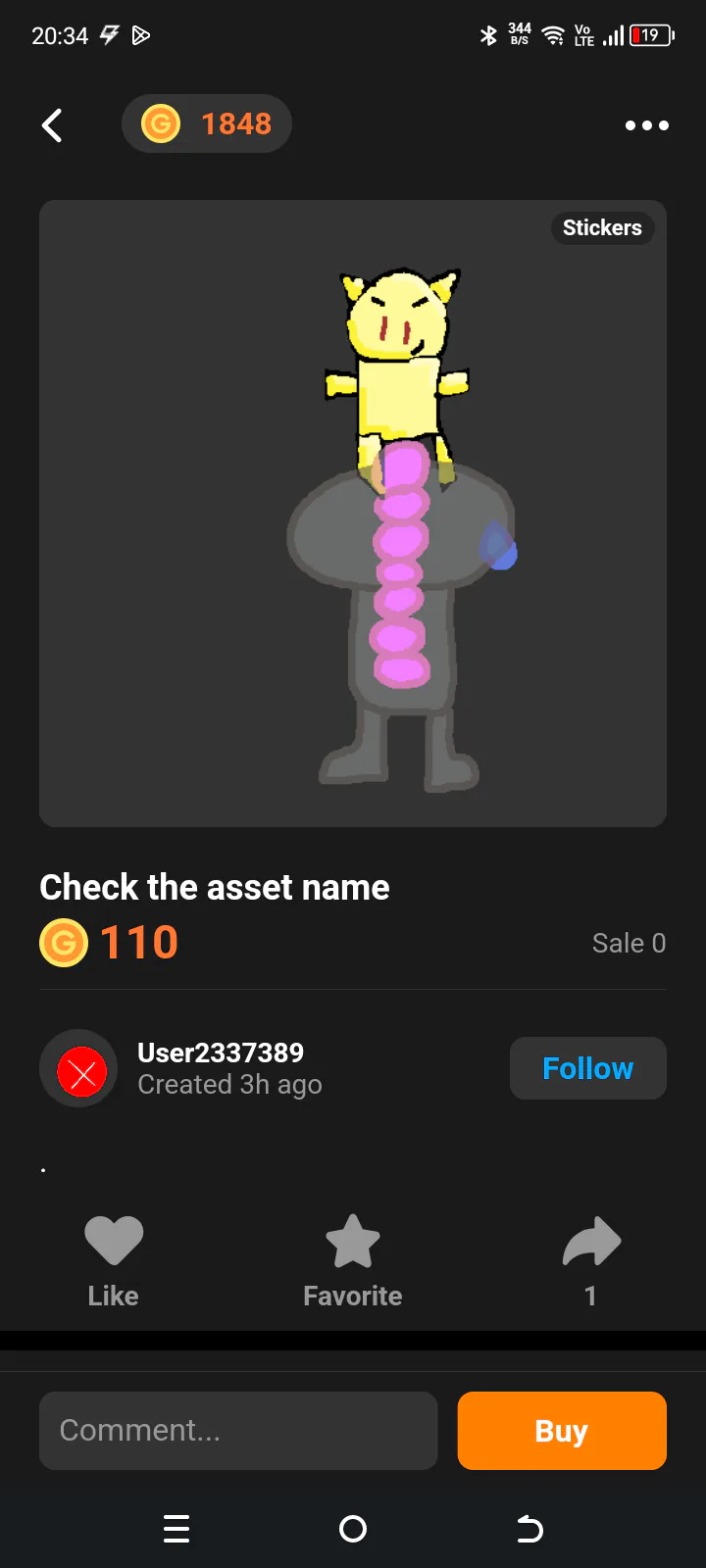The image size is (706, 1568).
Task: Share this asset
Action: tap(591, 1260)
